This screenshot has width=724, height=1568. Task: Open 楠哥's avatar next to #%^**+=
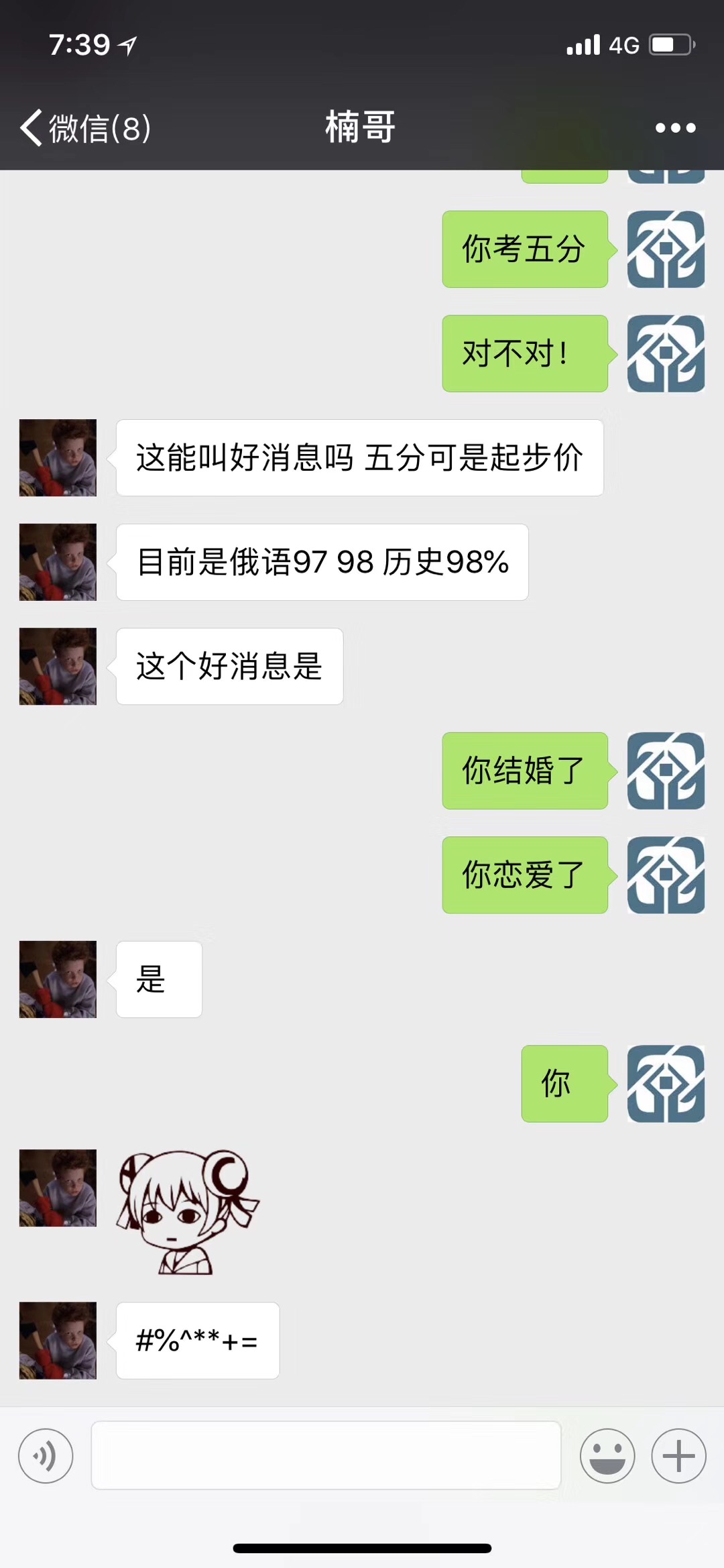pos(58,1340)
